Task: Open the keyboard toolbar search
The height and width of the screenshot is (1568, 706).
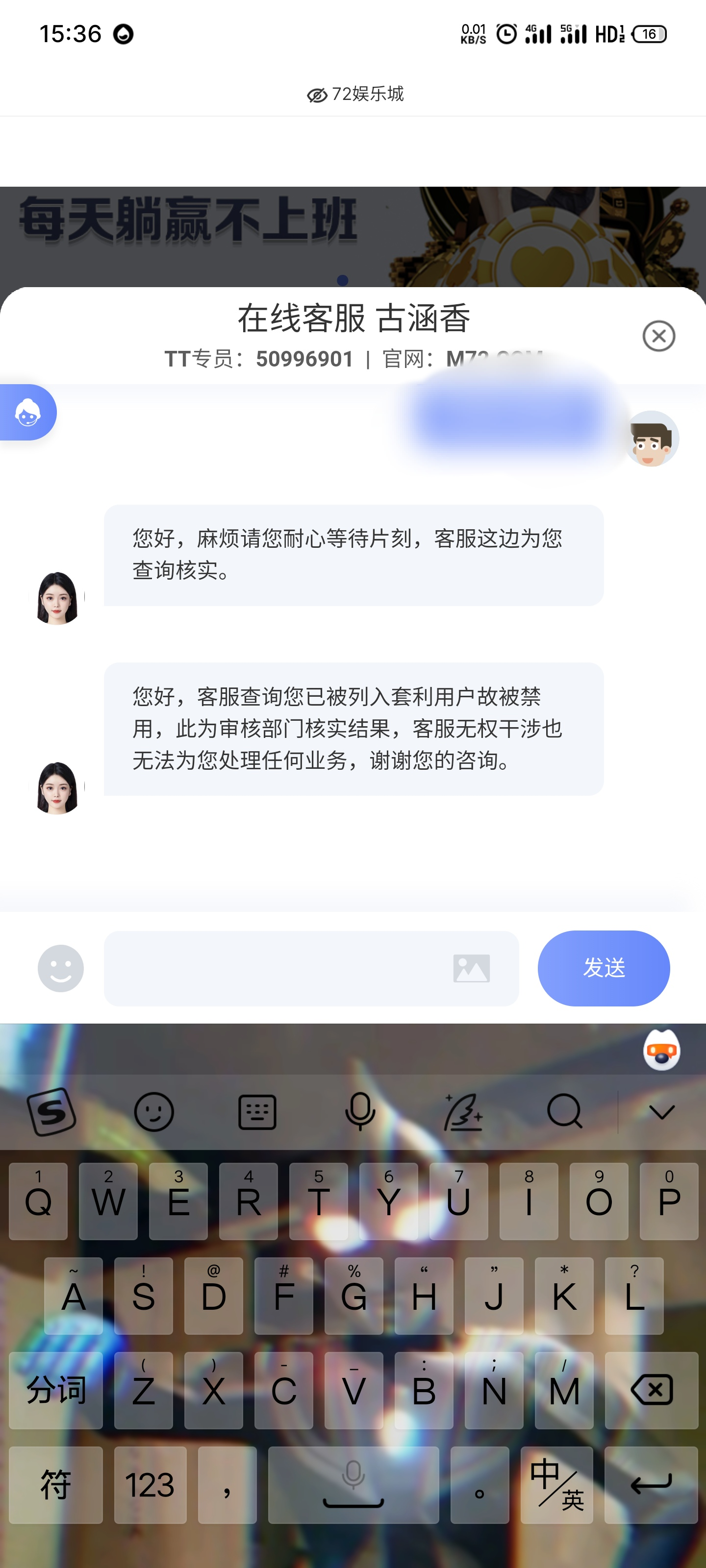Action: (564, 1111)
